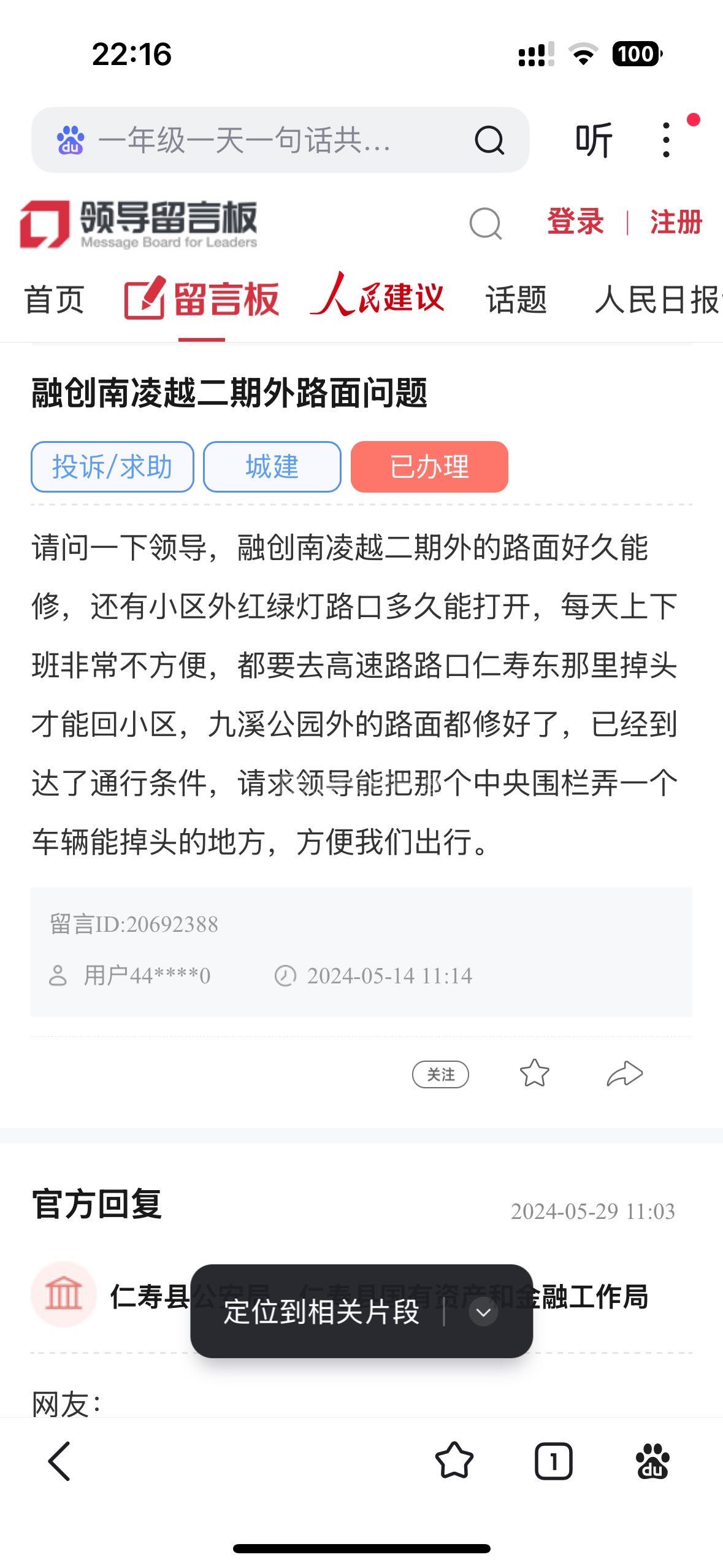
Task: Tap the 城建 category chip
Action: 272,467
